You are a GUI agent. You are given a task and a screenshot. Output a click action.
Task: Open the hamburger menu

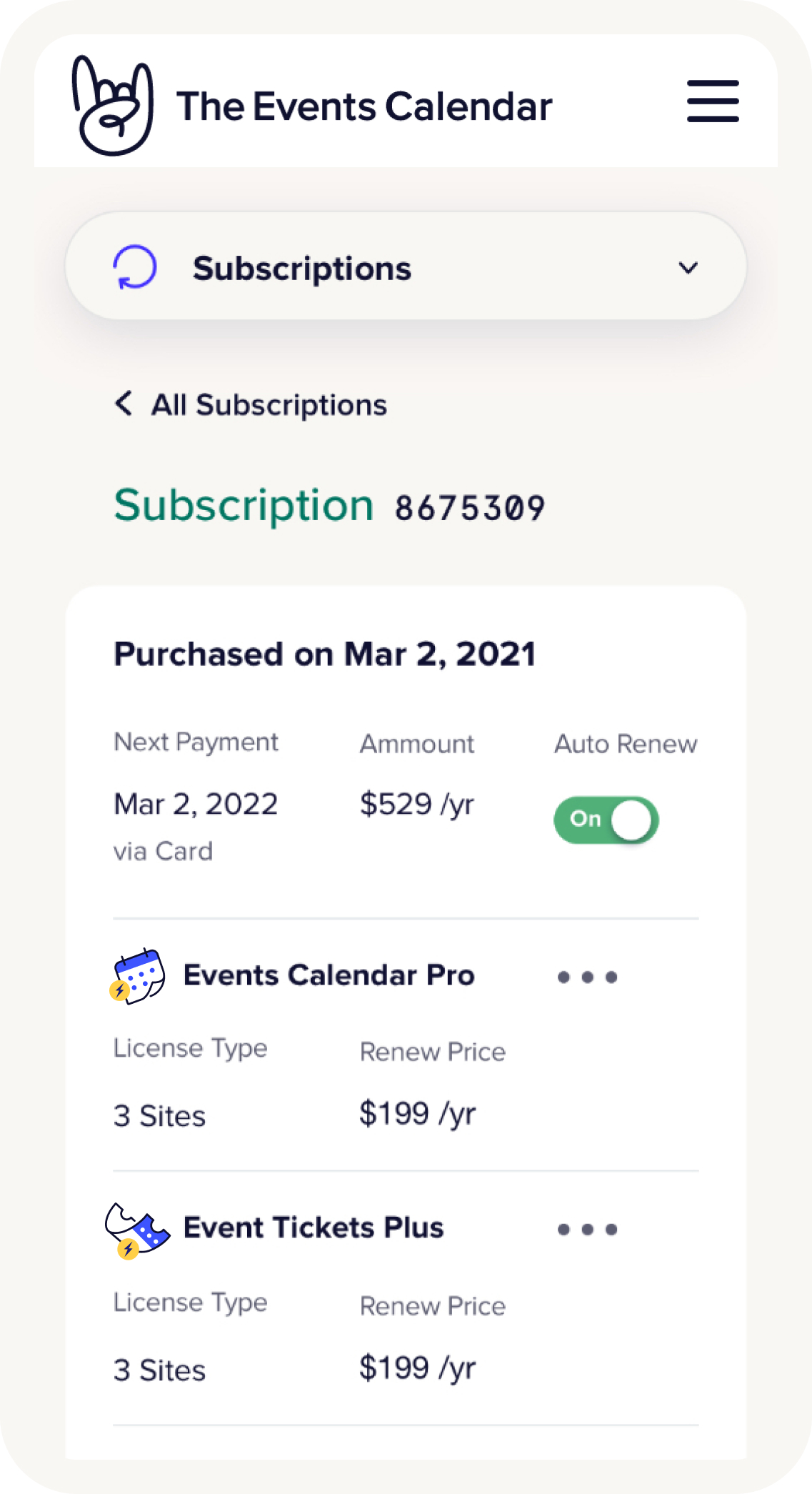(x=712, y=101)
